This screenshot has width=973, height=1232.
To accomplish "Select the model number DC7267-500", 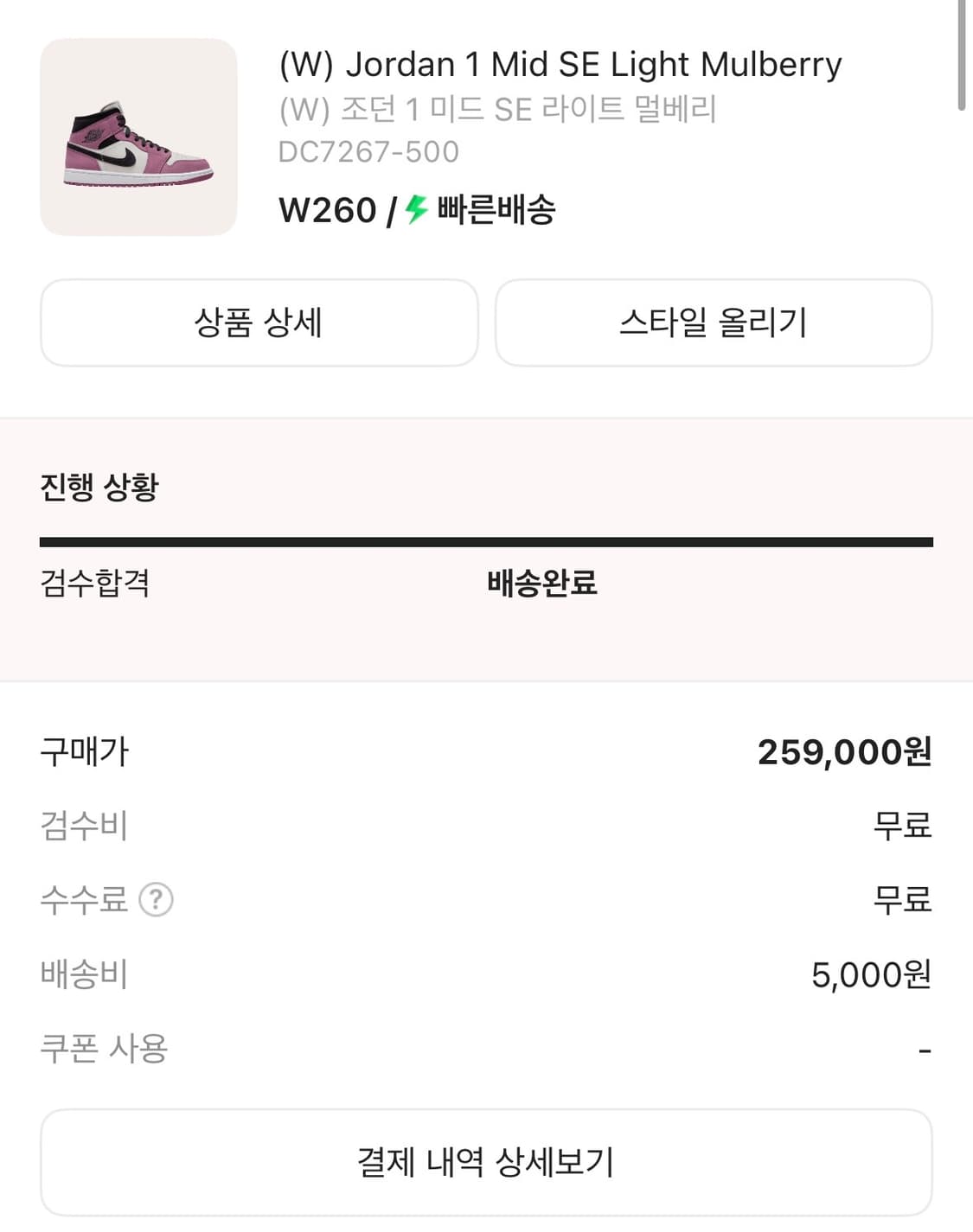I will 368,154.
